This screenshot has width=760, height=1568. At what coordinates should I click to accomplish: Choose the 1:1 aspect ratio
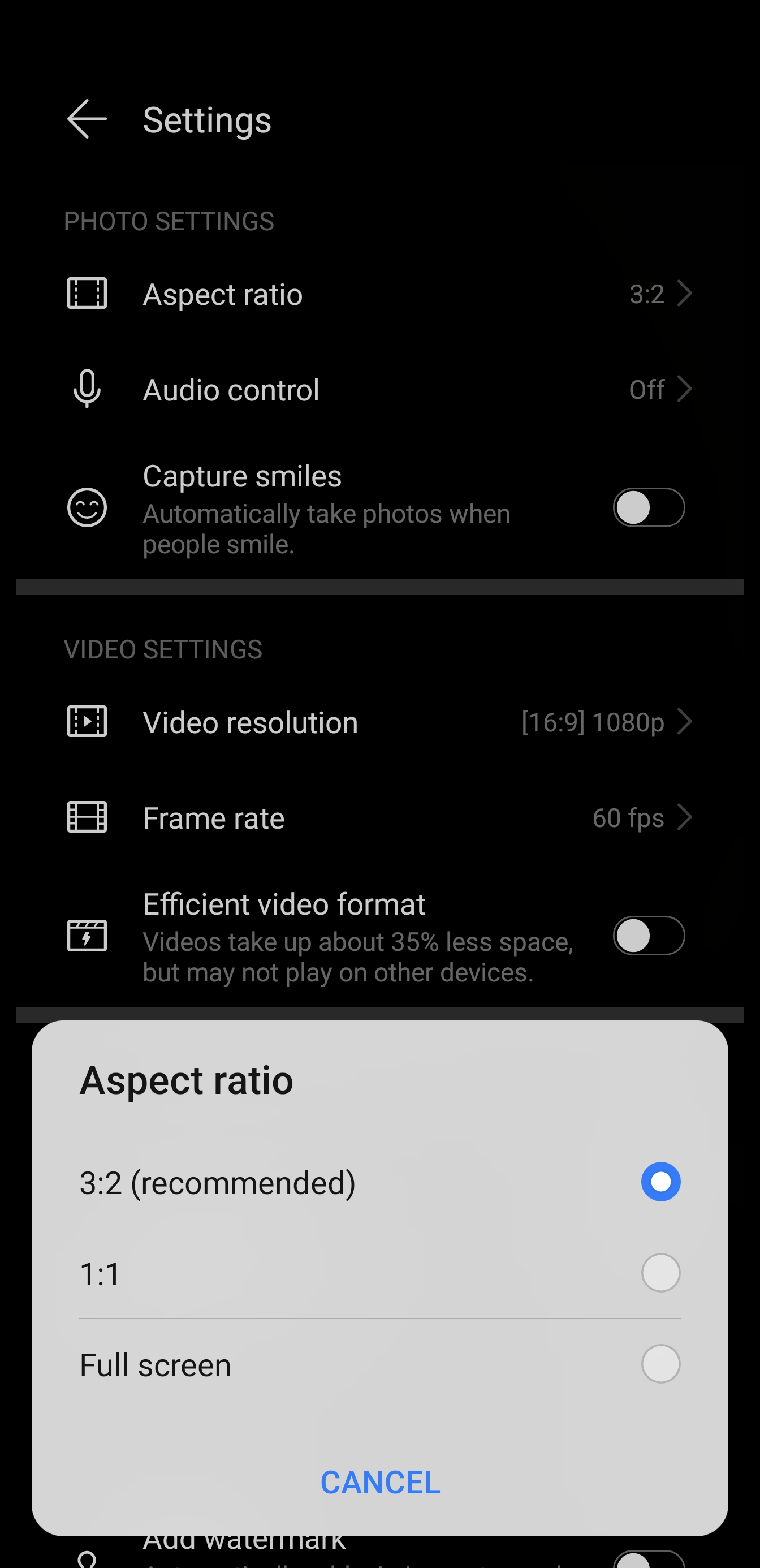pyautogui.click(x=379, y=1273)
